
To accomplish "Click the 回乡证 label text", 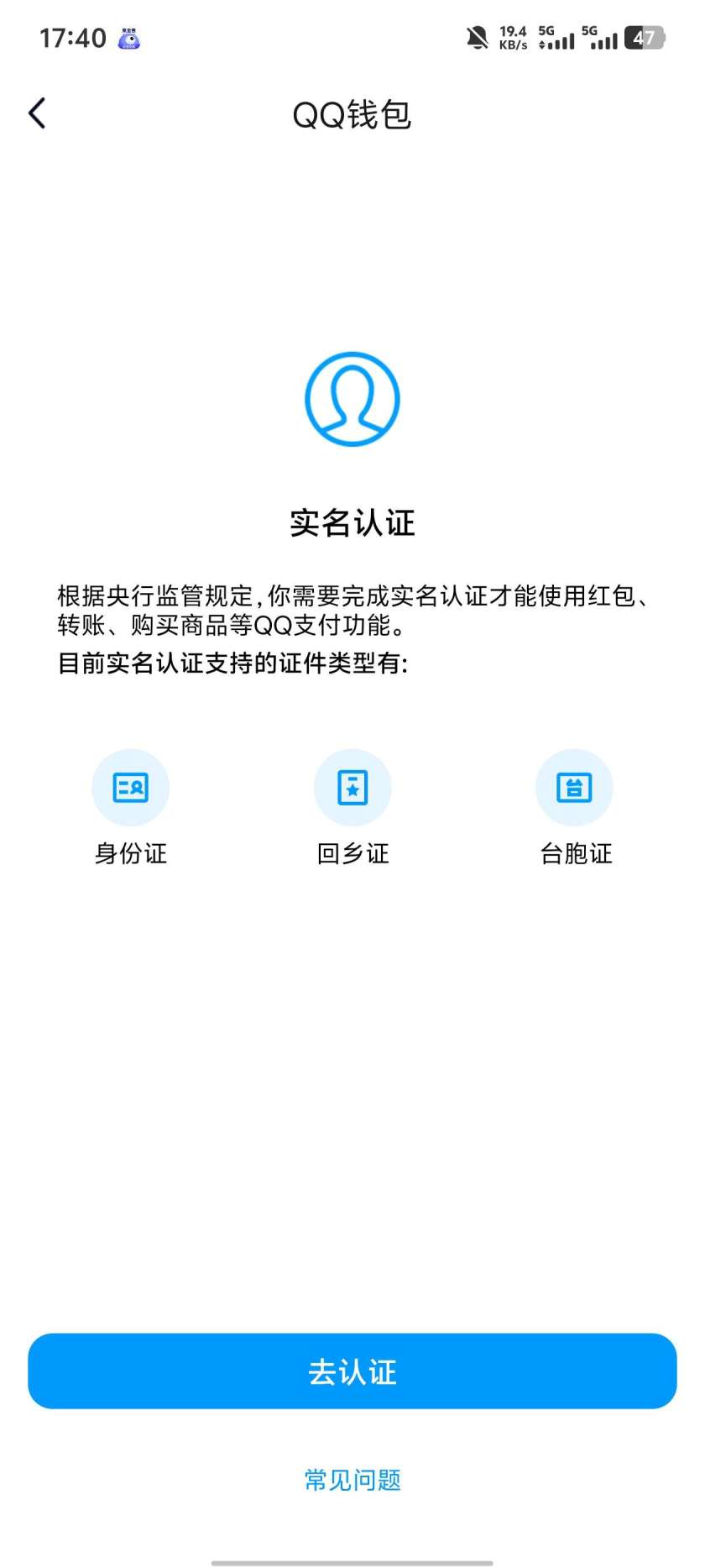I will [x=352, y=853].
